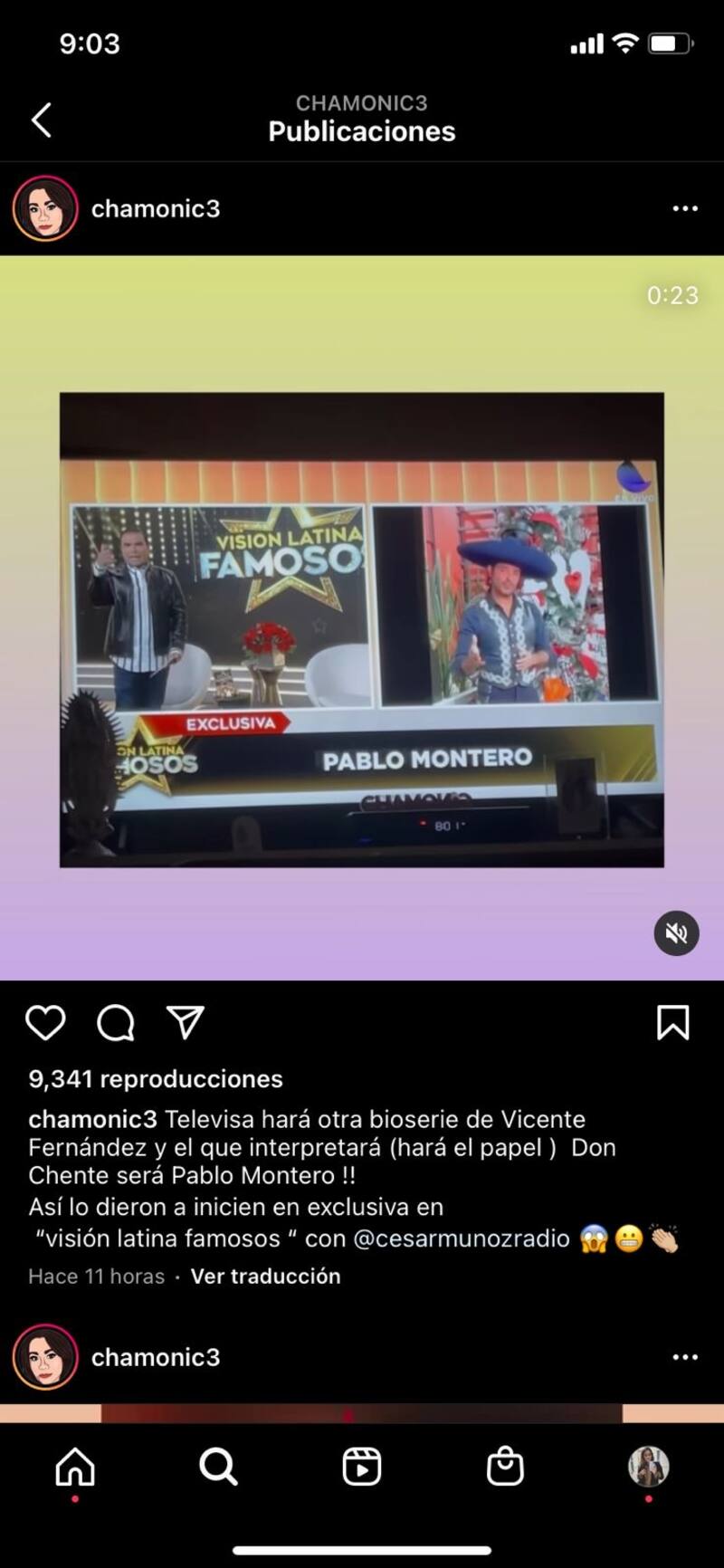
Task: Share the post via paper plane icon
Action: pyautogui.click(x=186, y=1023)
